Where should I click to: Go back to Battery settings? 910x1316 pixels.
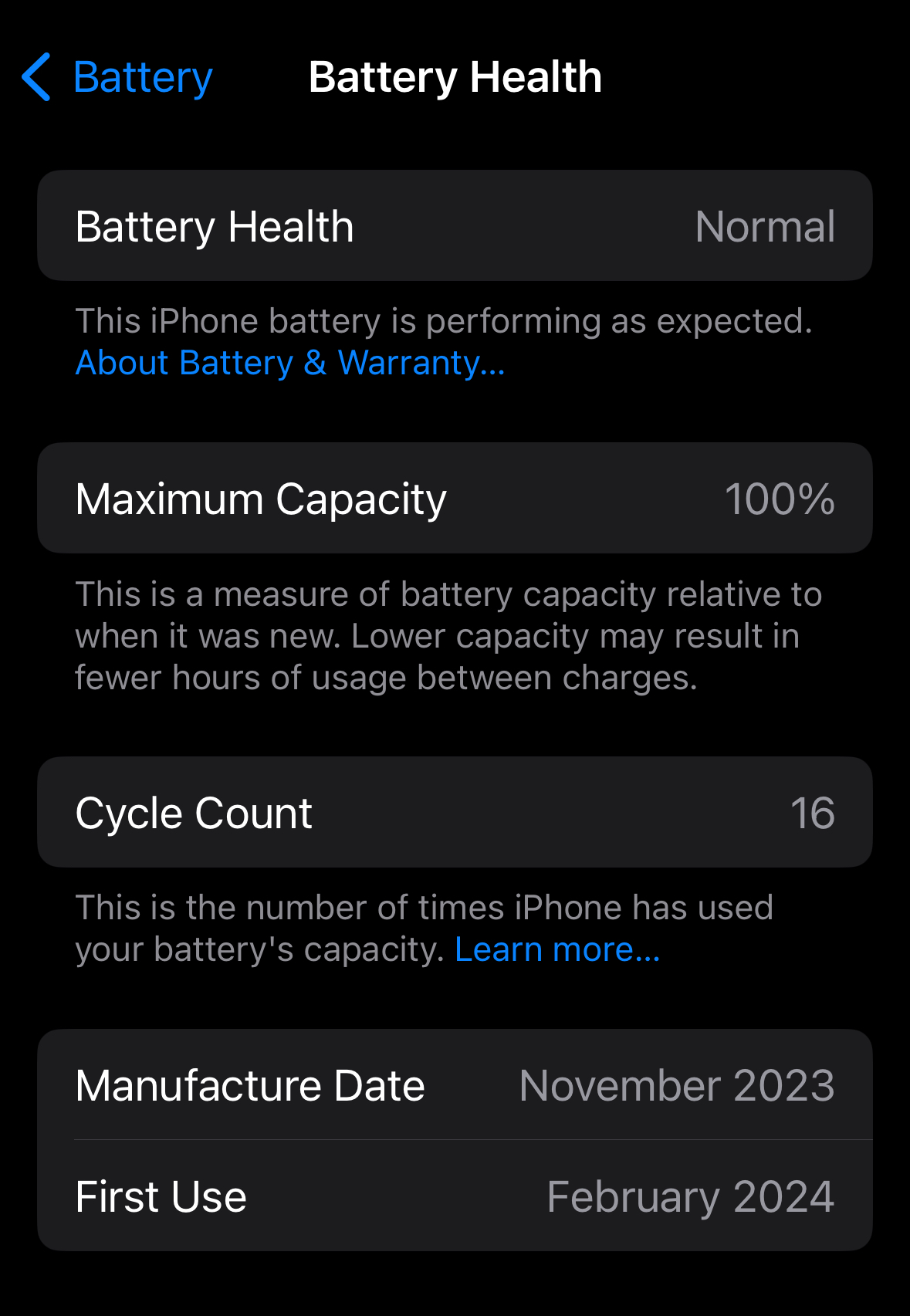coord(117,77)
